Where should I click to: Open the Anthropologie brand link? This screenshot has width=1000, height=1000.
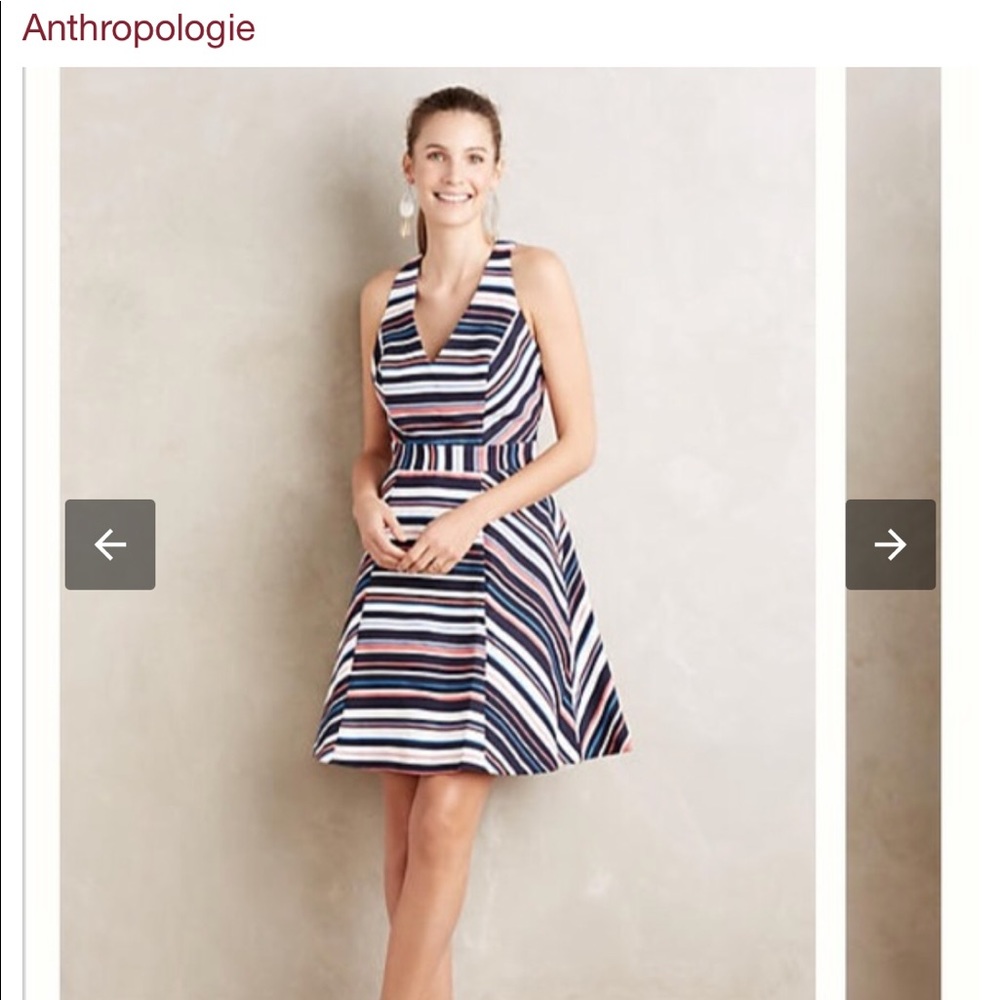(138, 28)
